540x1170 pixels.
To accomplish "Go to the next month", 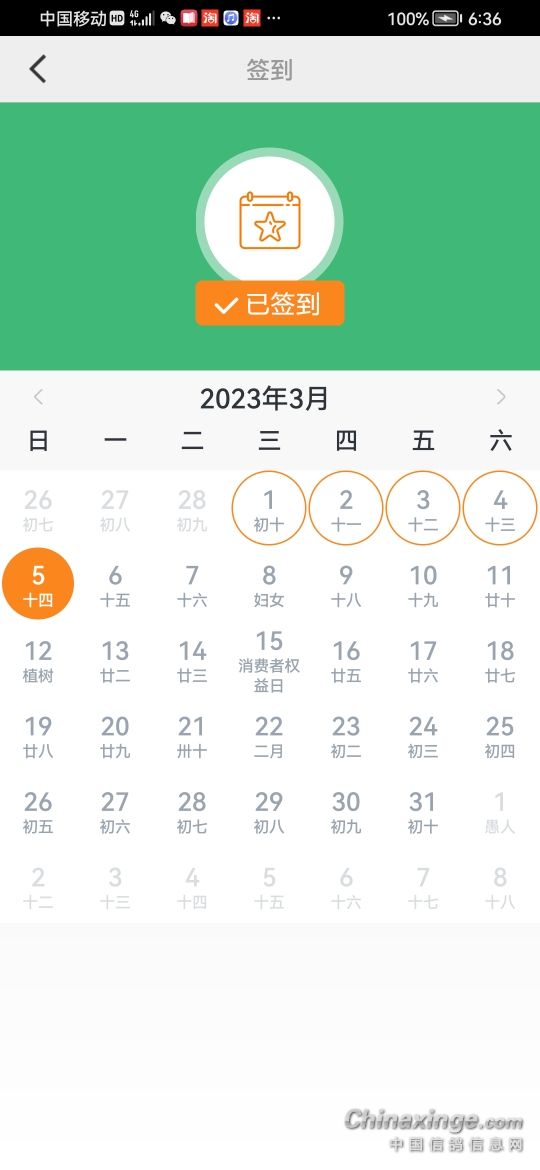I will (501, 398).
